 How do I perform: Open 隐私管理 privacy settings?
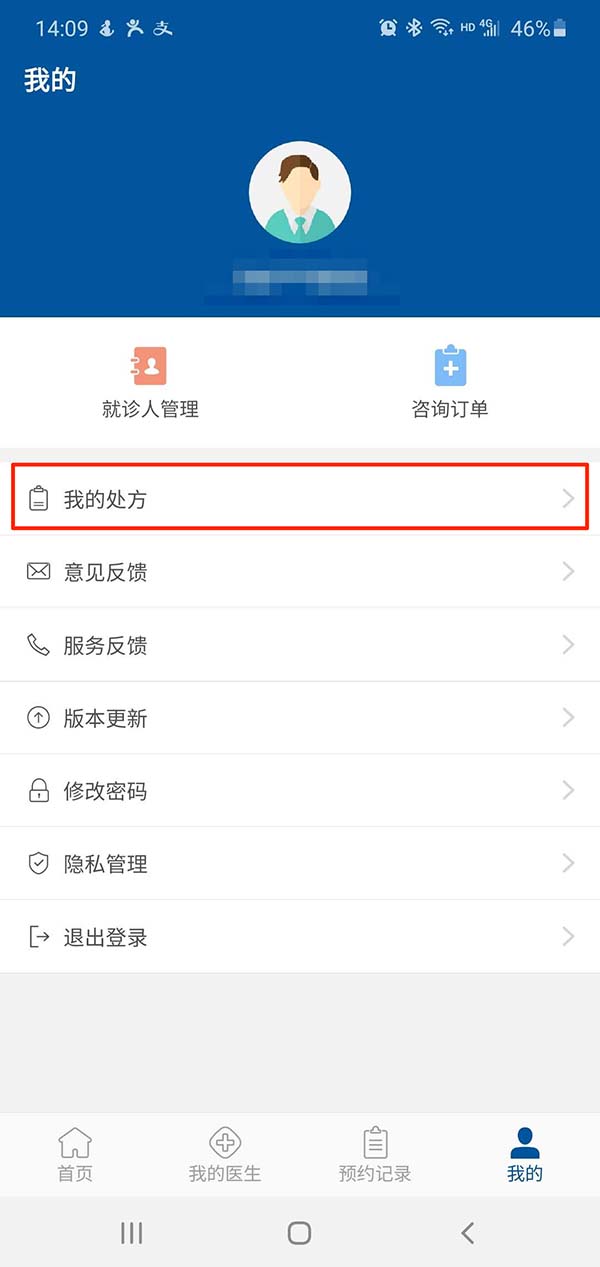[300, 864]
